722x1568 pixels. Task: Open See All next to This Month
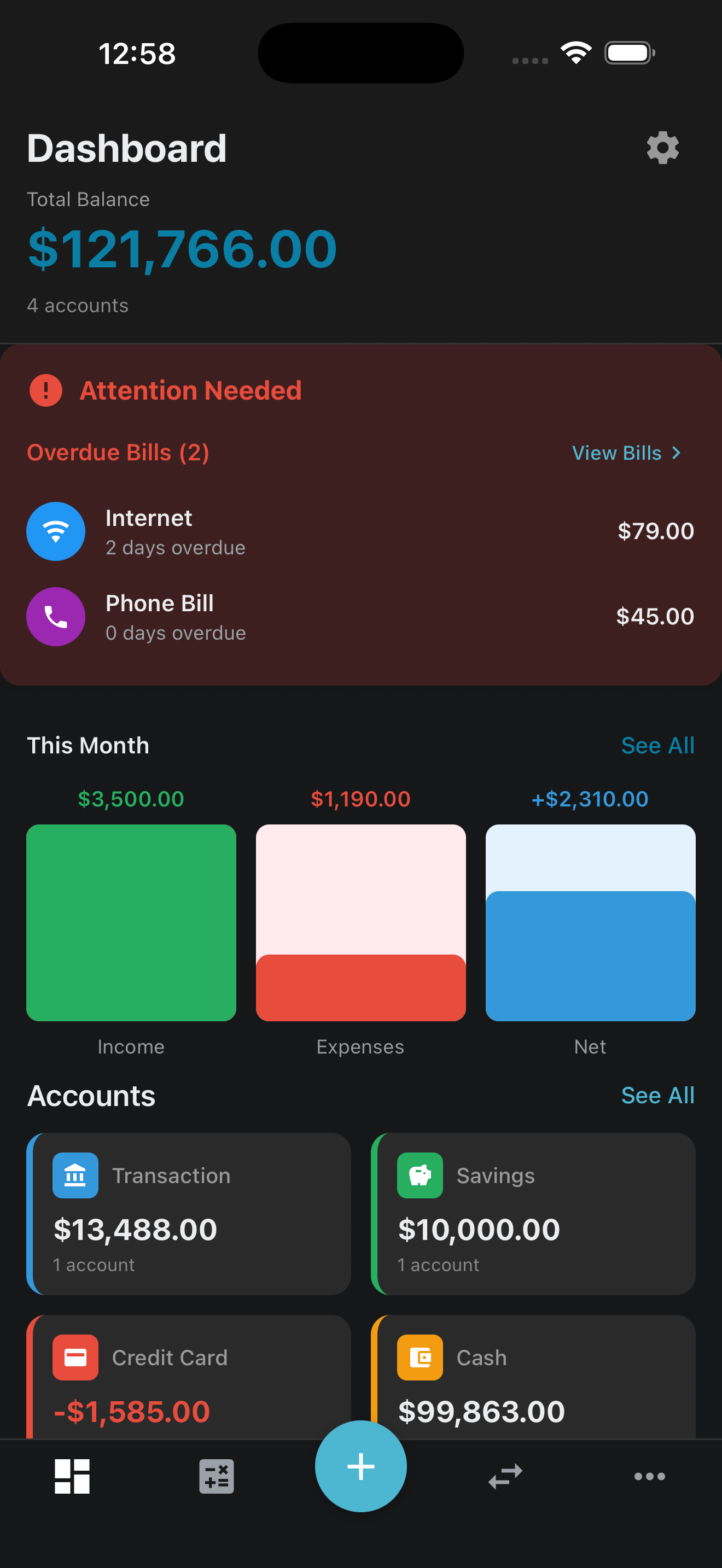coord(657,745)
